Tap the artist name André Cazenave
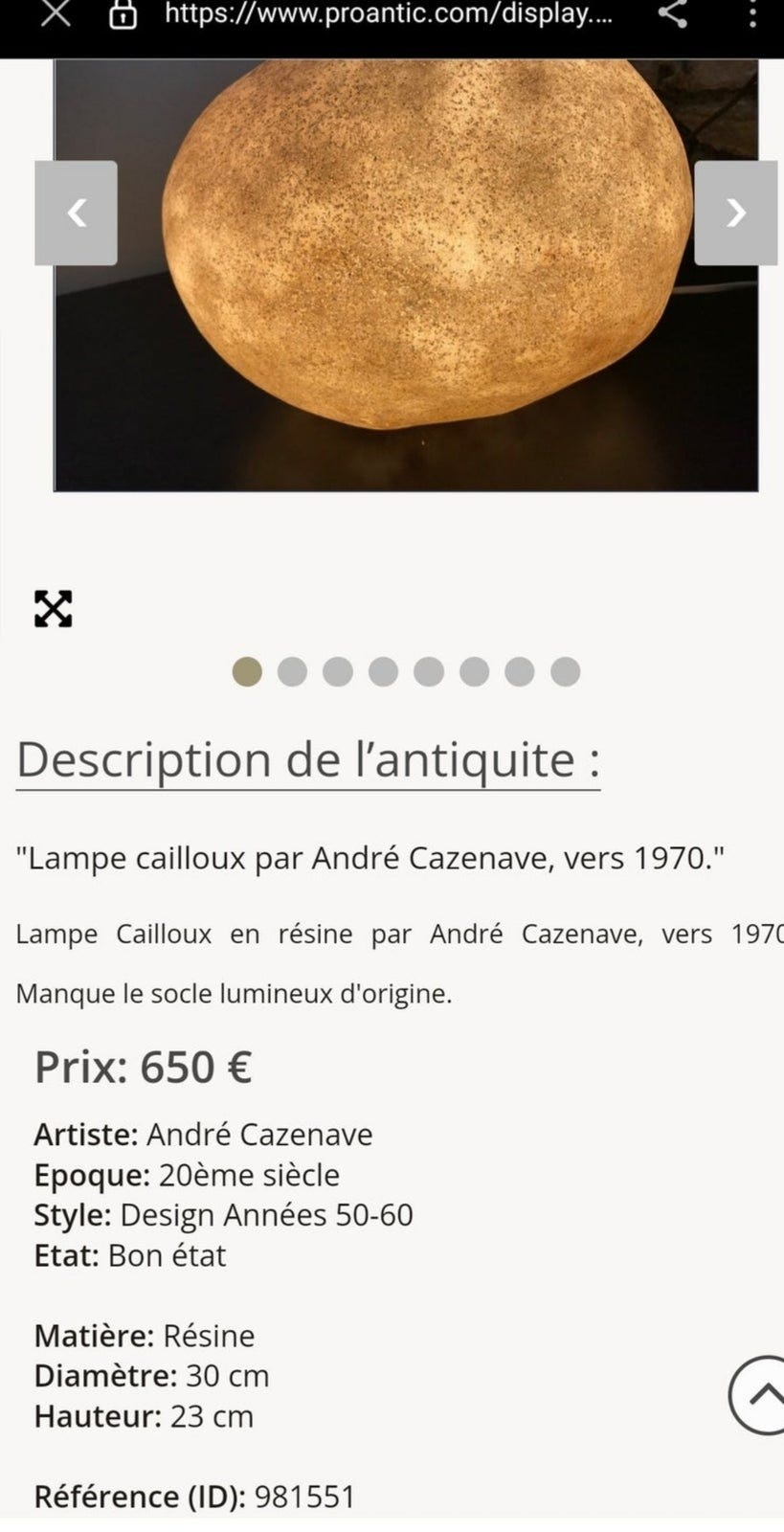 point(258,1134)
